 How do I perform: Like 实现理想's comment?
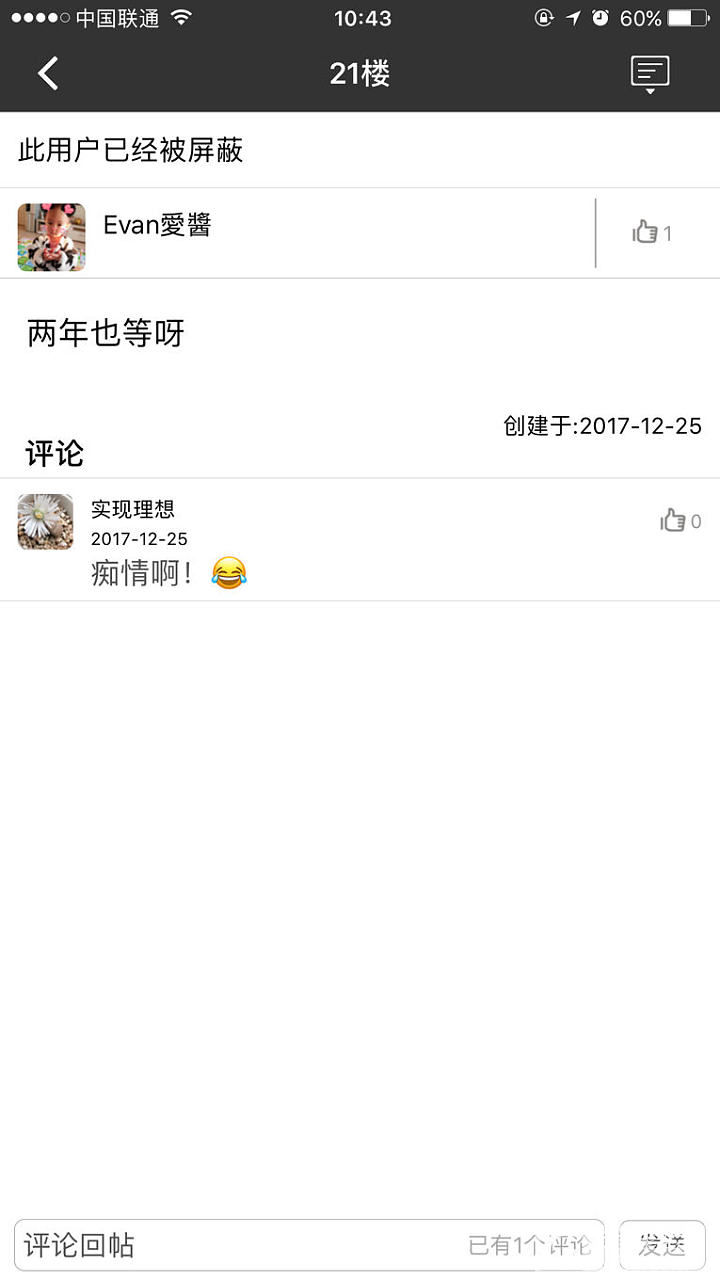[x=679, y=521]
